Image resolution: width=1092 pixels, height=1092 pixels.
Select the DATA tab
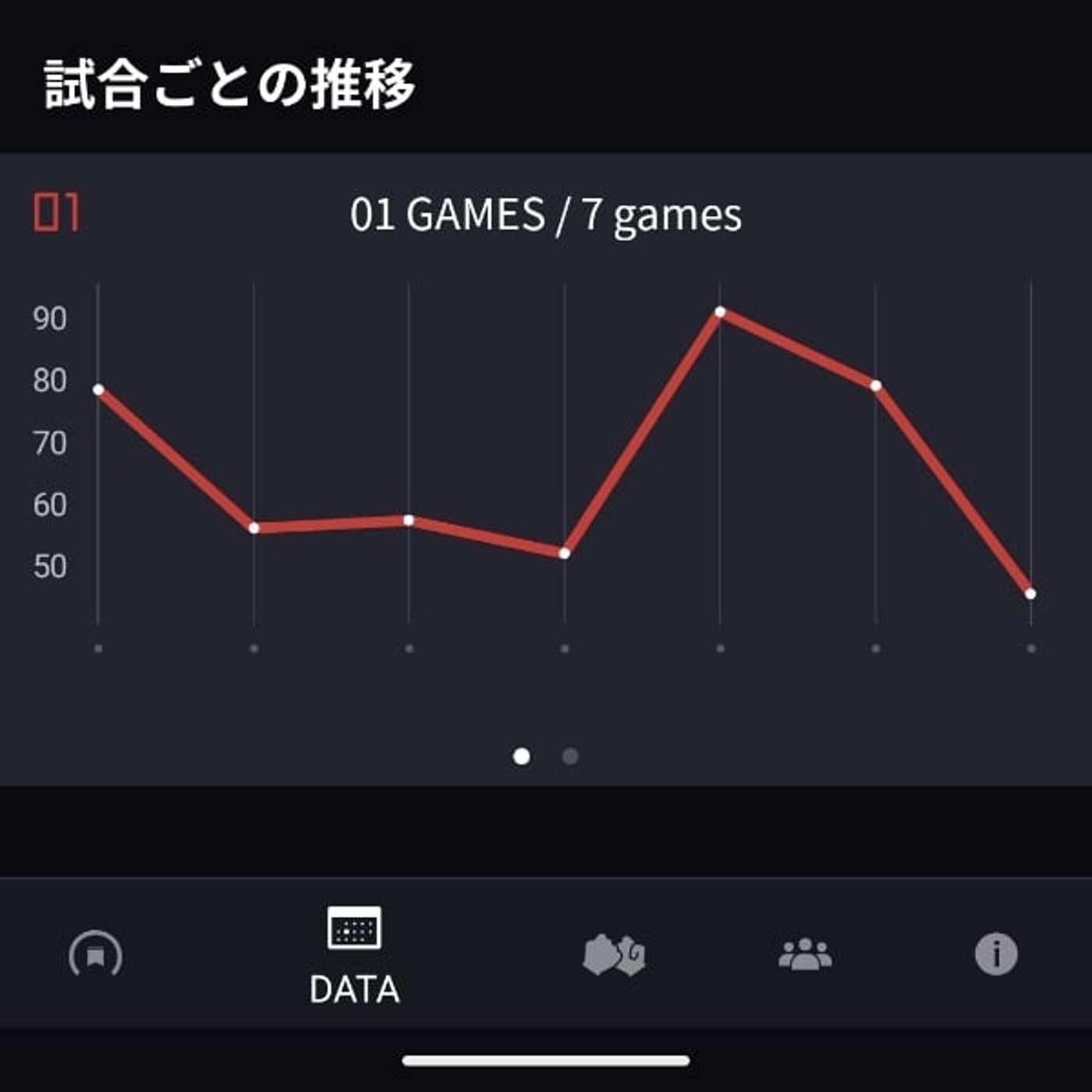[x=354, y=955]
